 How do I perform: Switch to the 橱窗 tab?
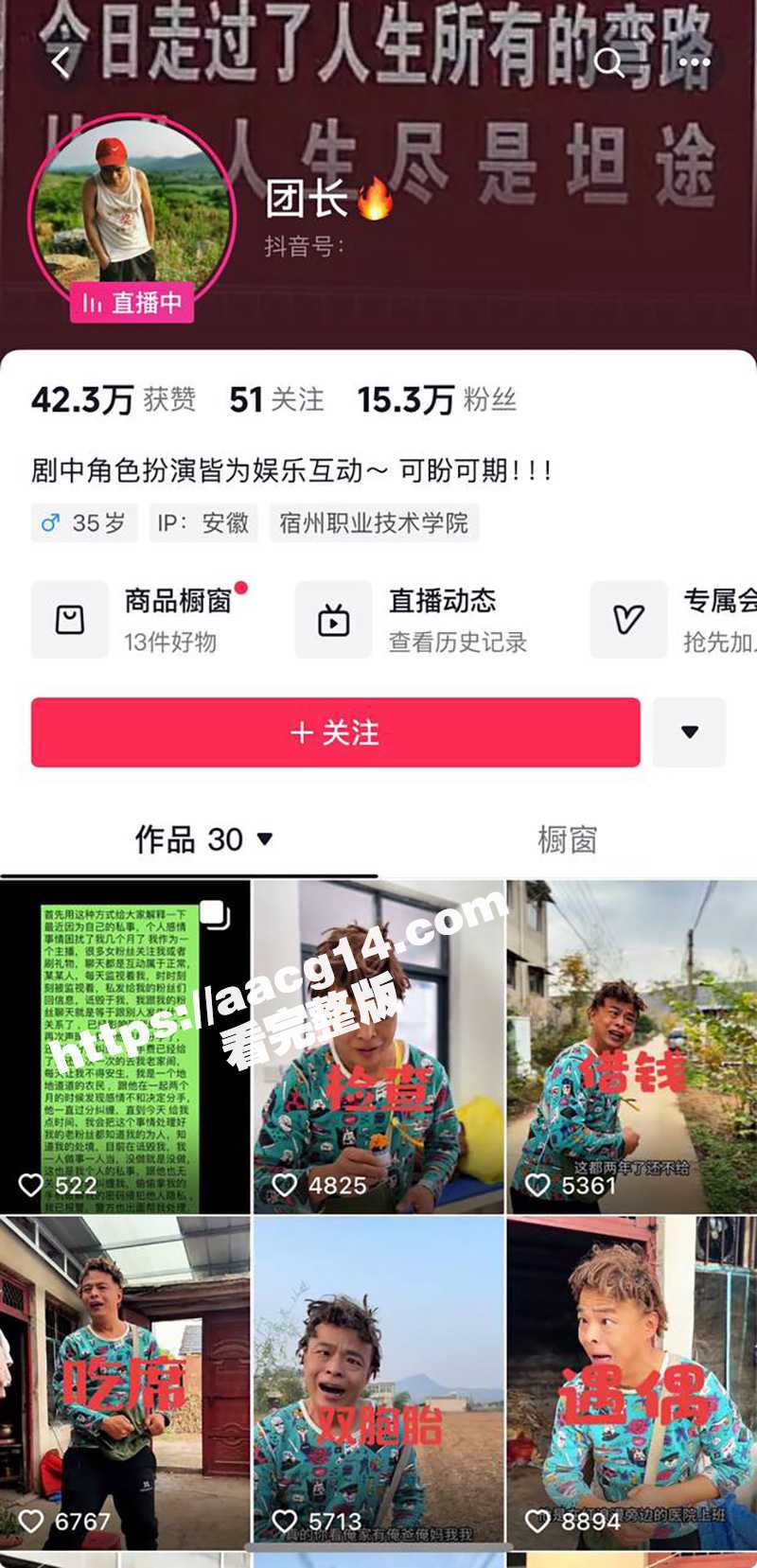pyautogui.click(x=568, y=837)
